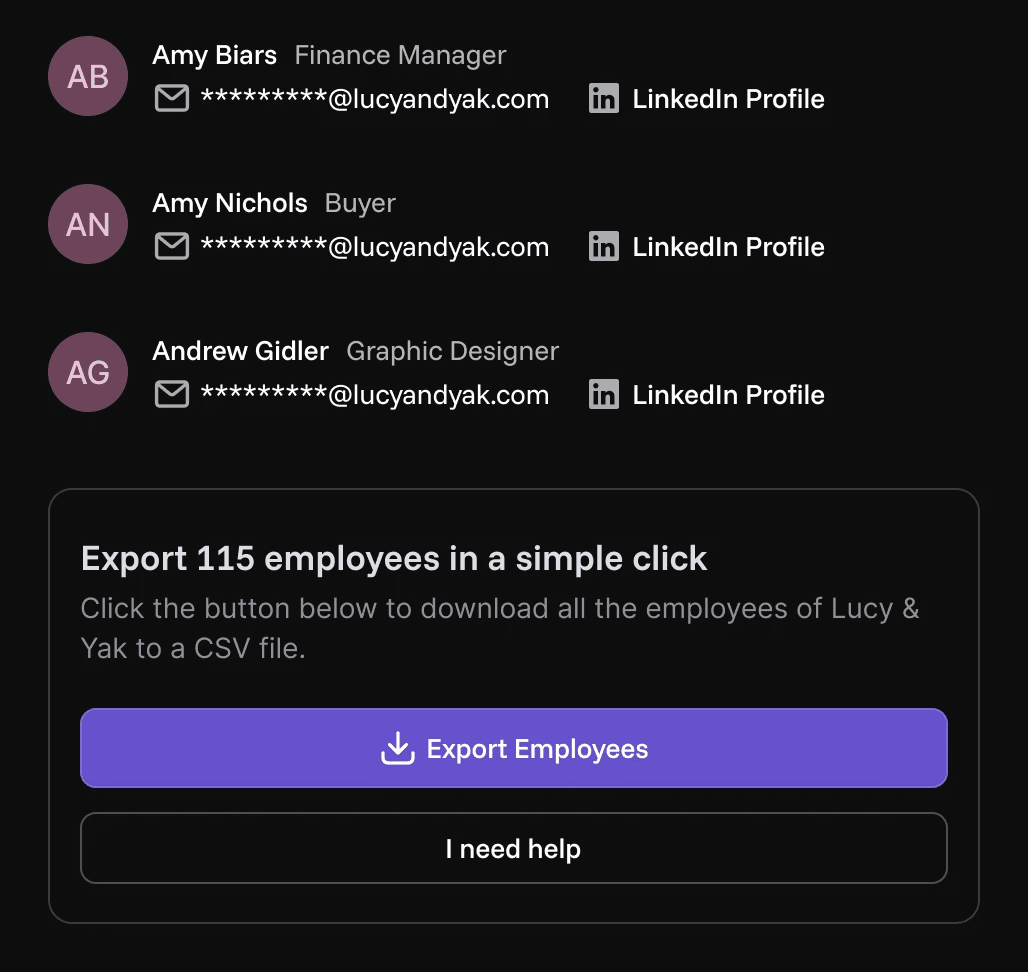The height and width of the screenshot is (972, 1028).
Task: Open Andrew Gidler's LinkedIn Profile link
Action: [707, 395]
